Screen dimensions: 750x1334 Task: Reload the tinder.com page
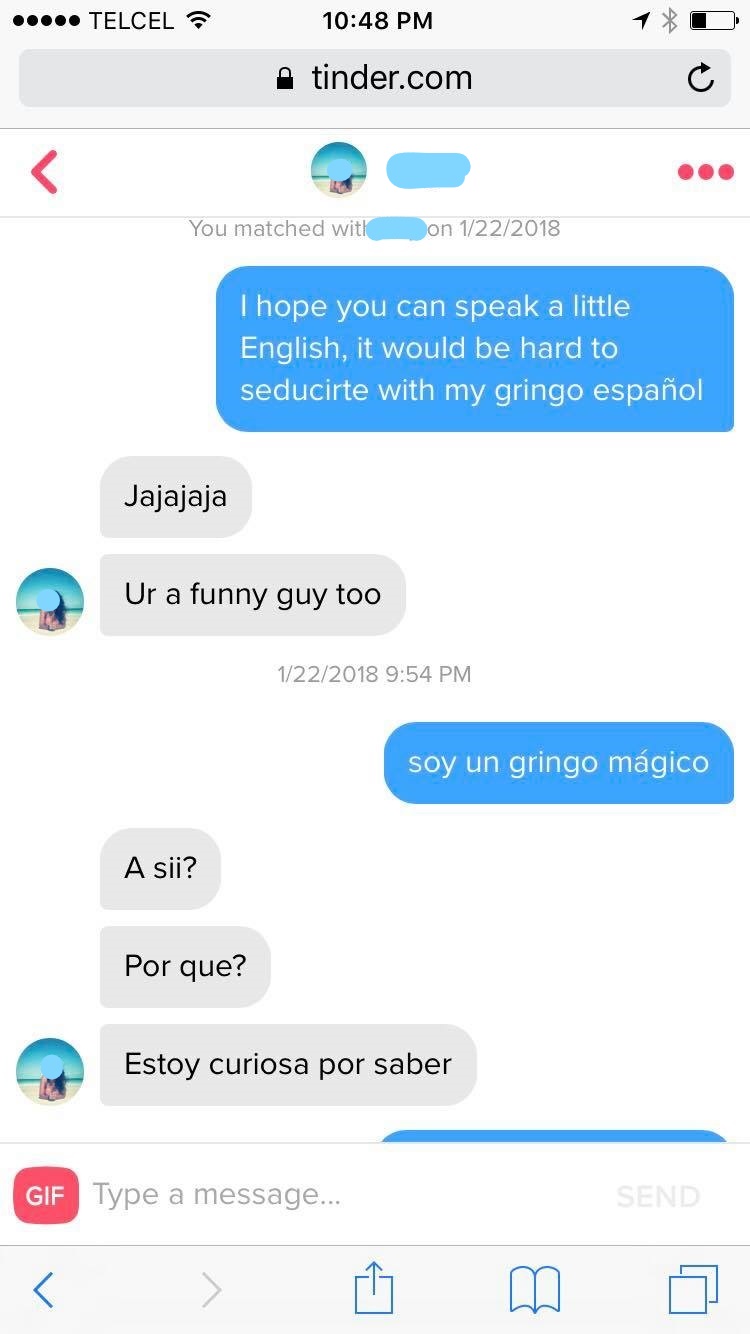click(x=701, y=78)
